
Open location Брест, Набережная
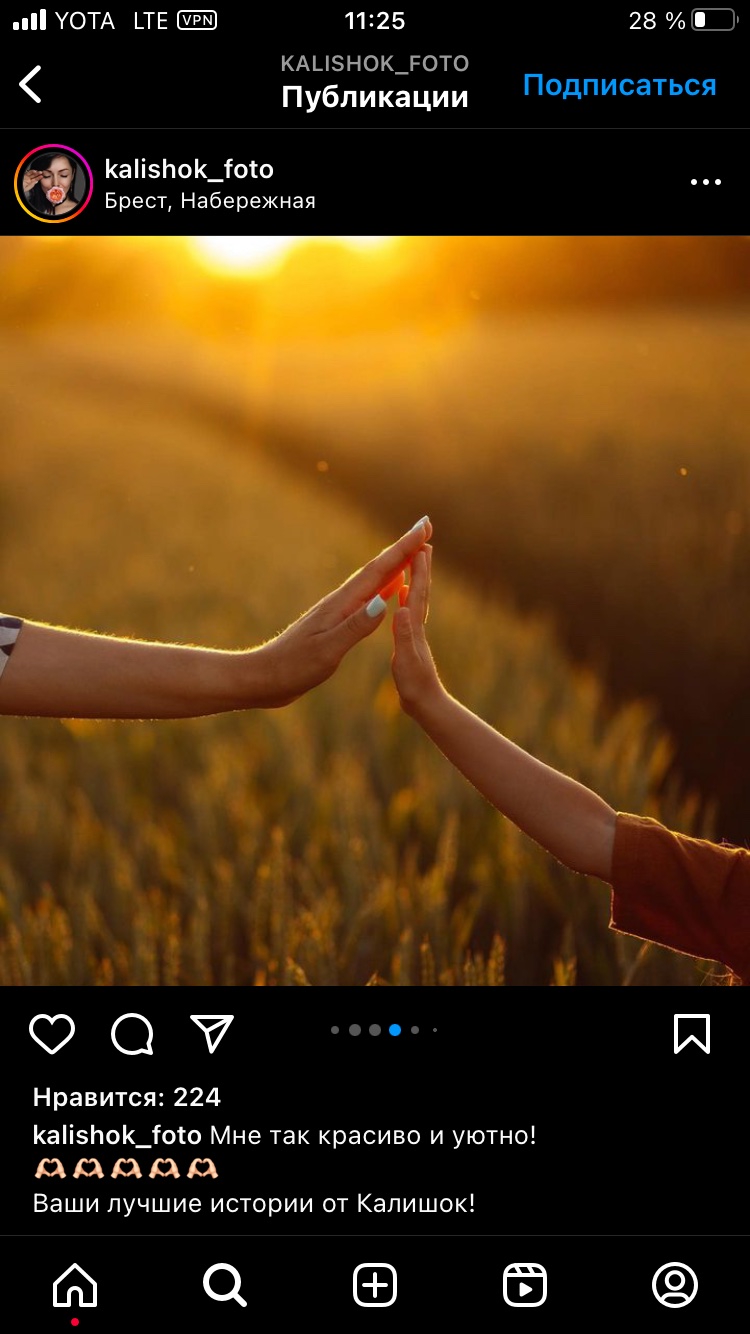click(210, 201)
